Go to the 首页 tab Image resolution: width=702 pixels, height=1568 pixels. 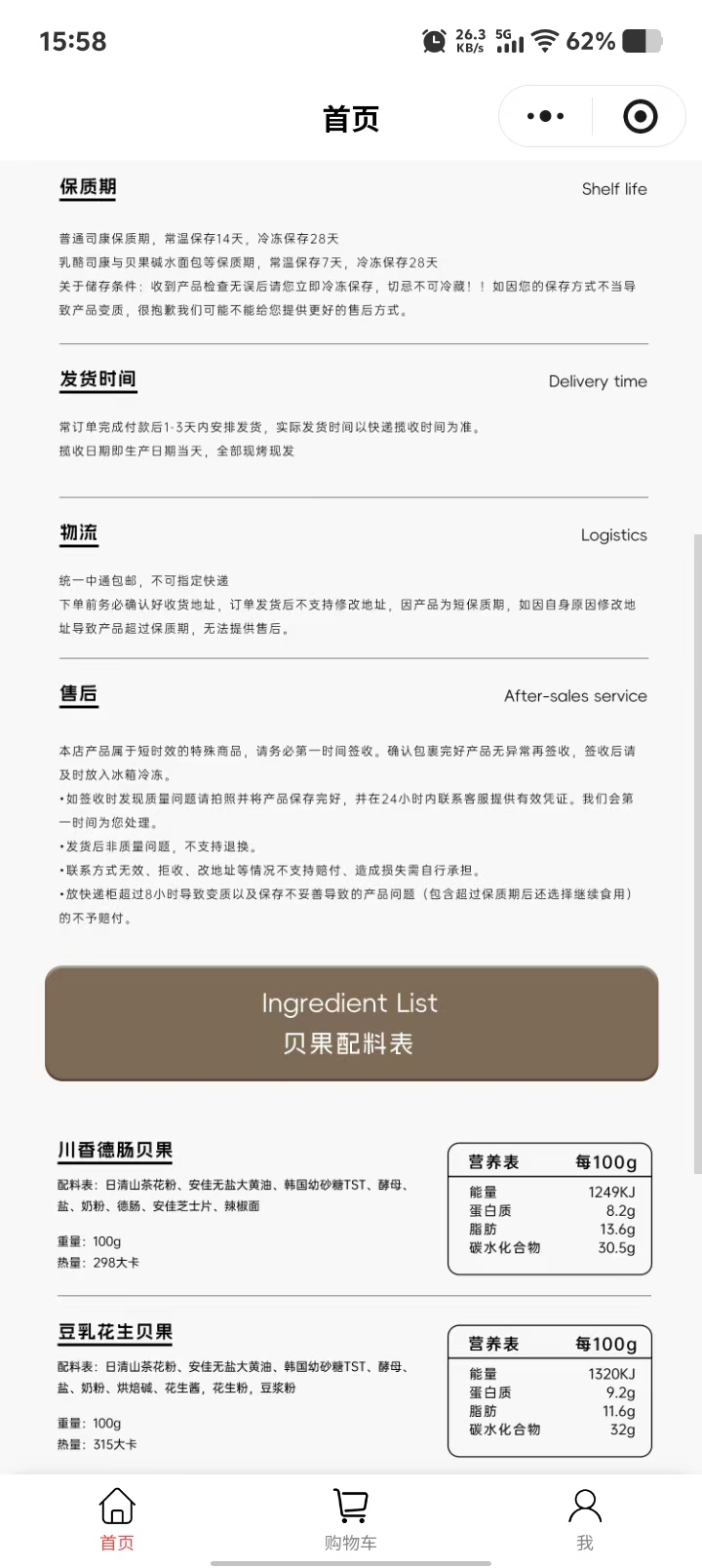click(117, 1519)
